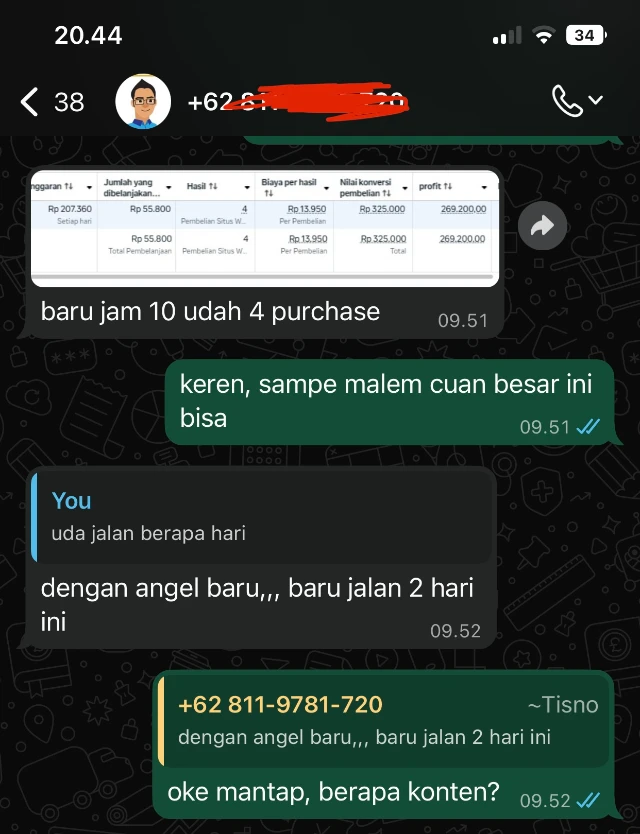
Task: Go back to the chats list
Action: [x=31, y=101]
